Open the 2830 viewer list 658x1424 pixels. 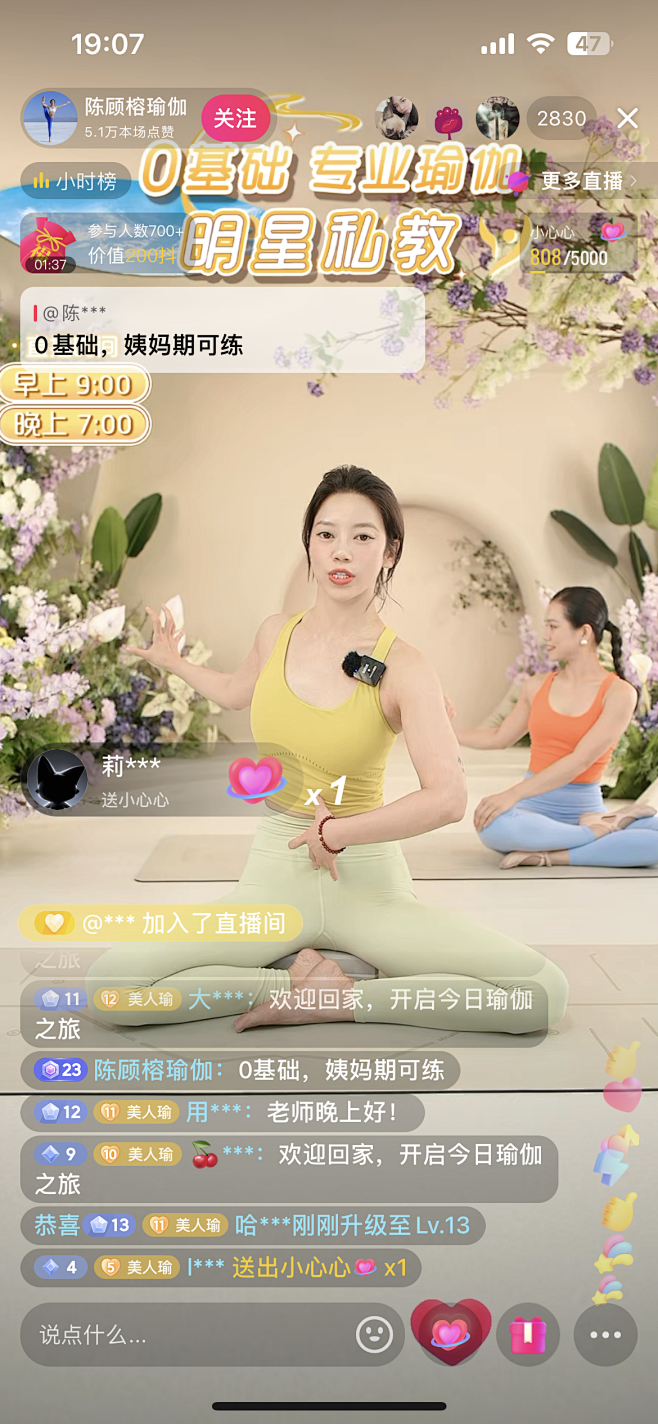coord(561,119)
